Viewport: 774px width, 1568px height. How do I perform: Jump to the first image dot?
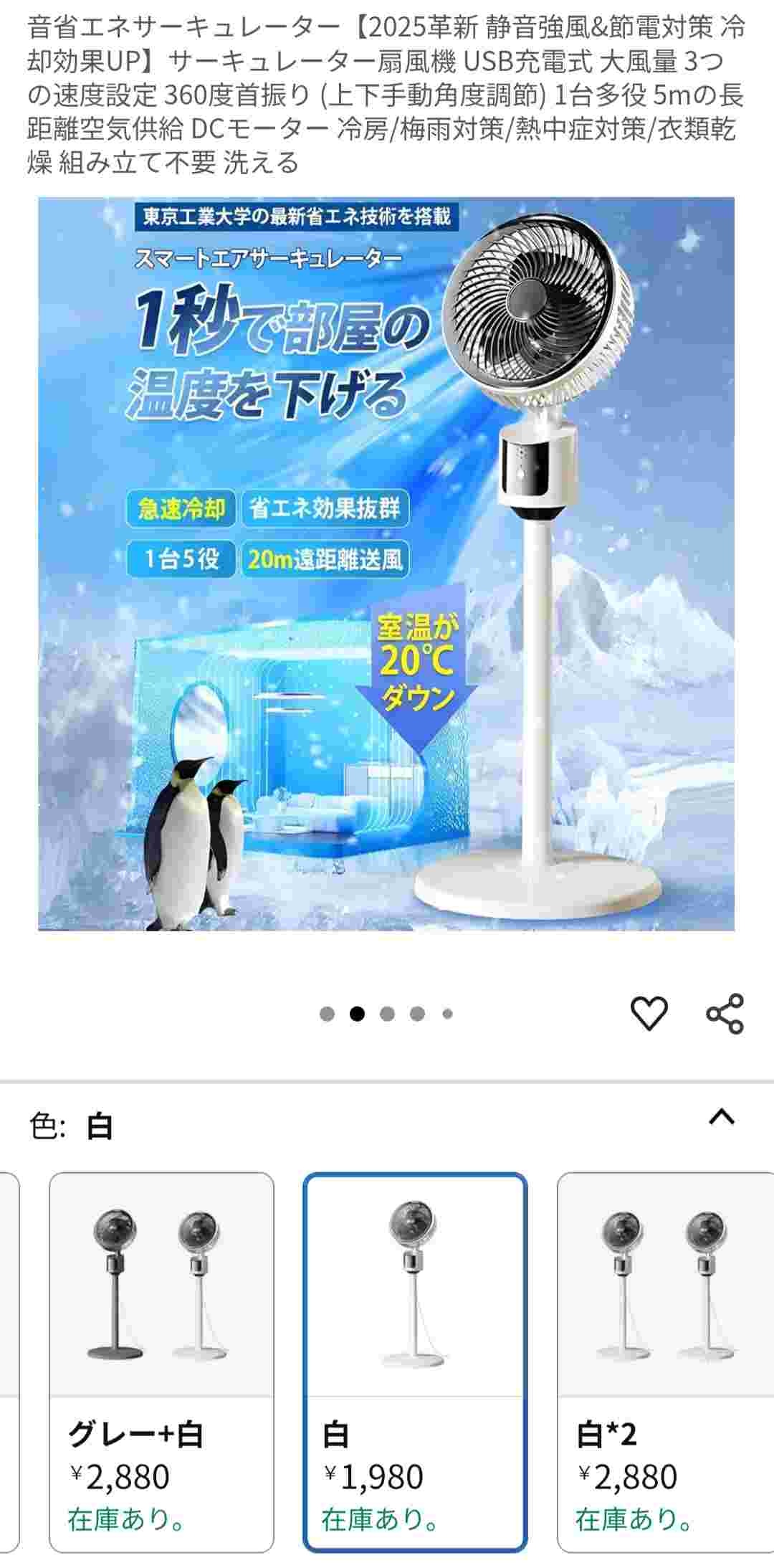[327, 1014]
